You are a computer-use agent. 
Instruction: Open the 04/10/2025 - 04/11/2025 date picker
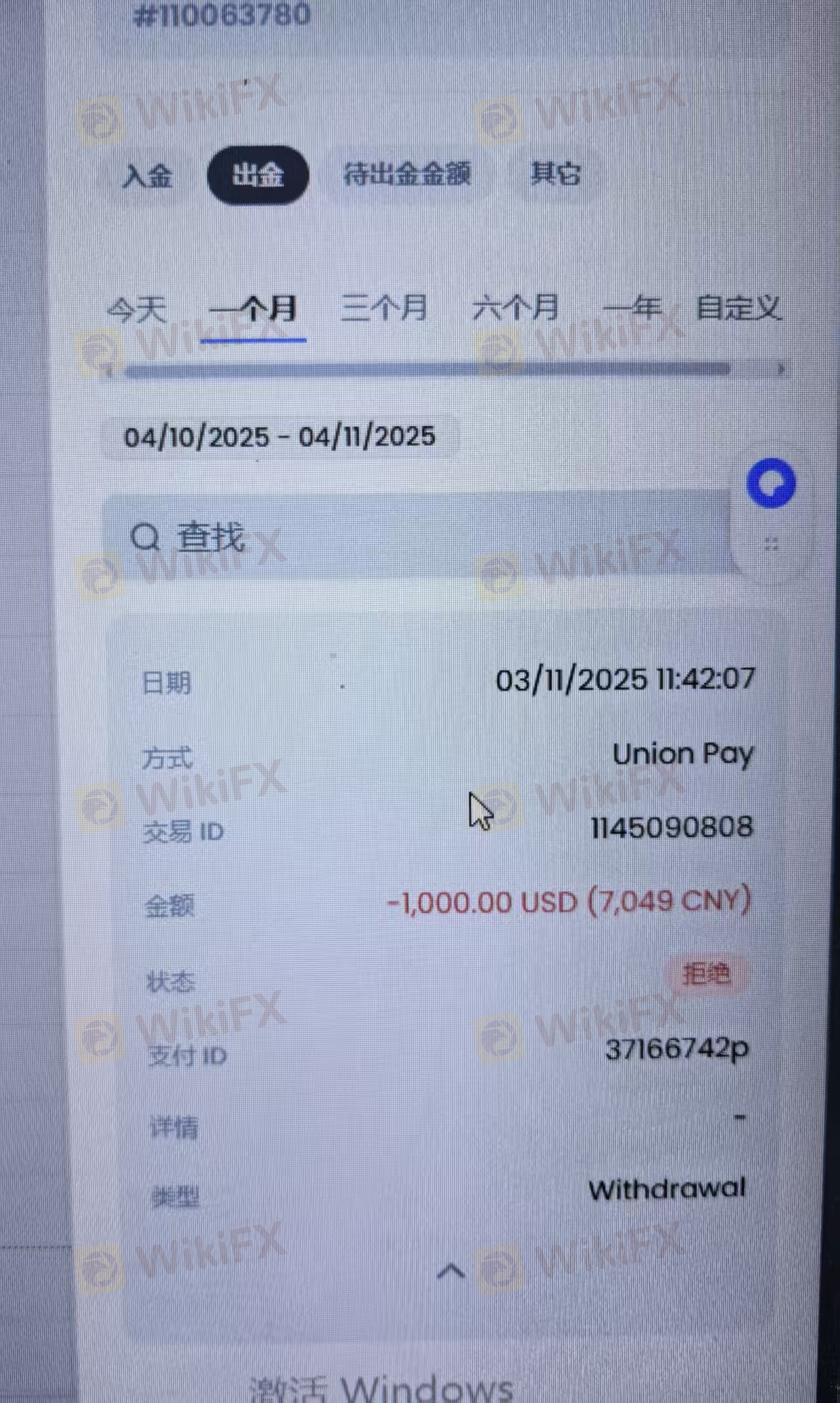point(280,437)
